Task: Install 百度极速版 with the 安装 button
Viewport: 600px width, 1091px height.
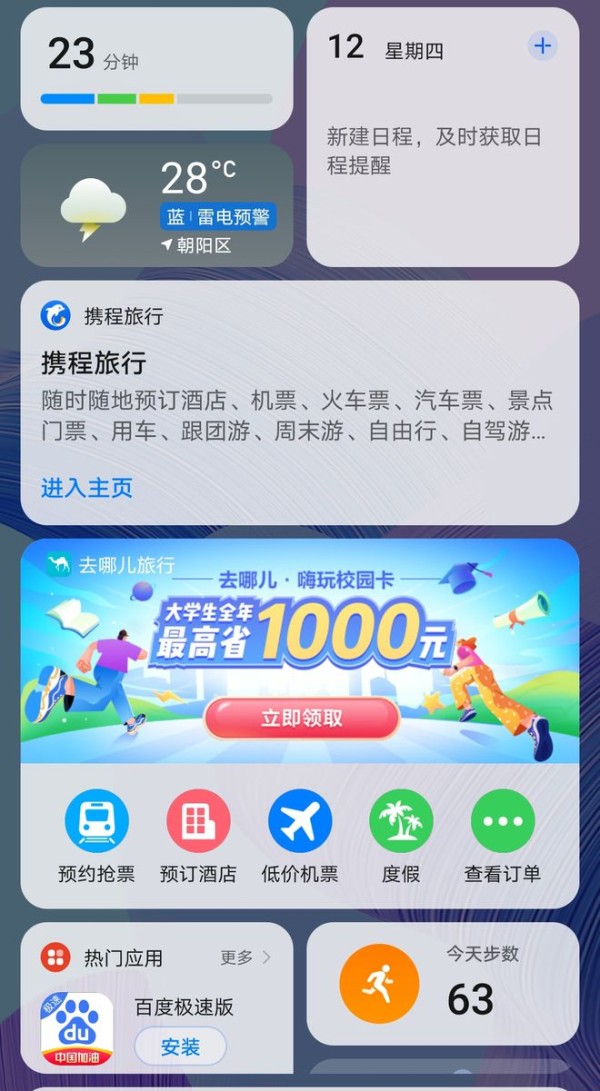Action: (x=180, y=1047)
